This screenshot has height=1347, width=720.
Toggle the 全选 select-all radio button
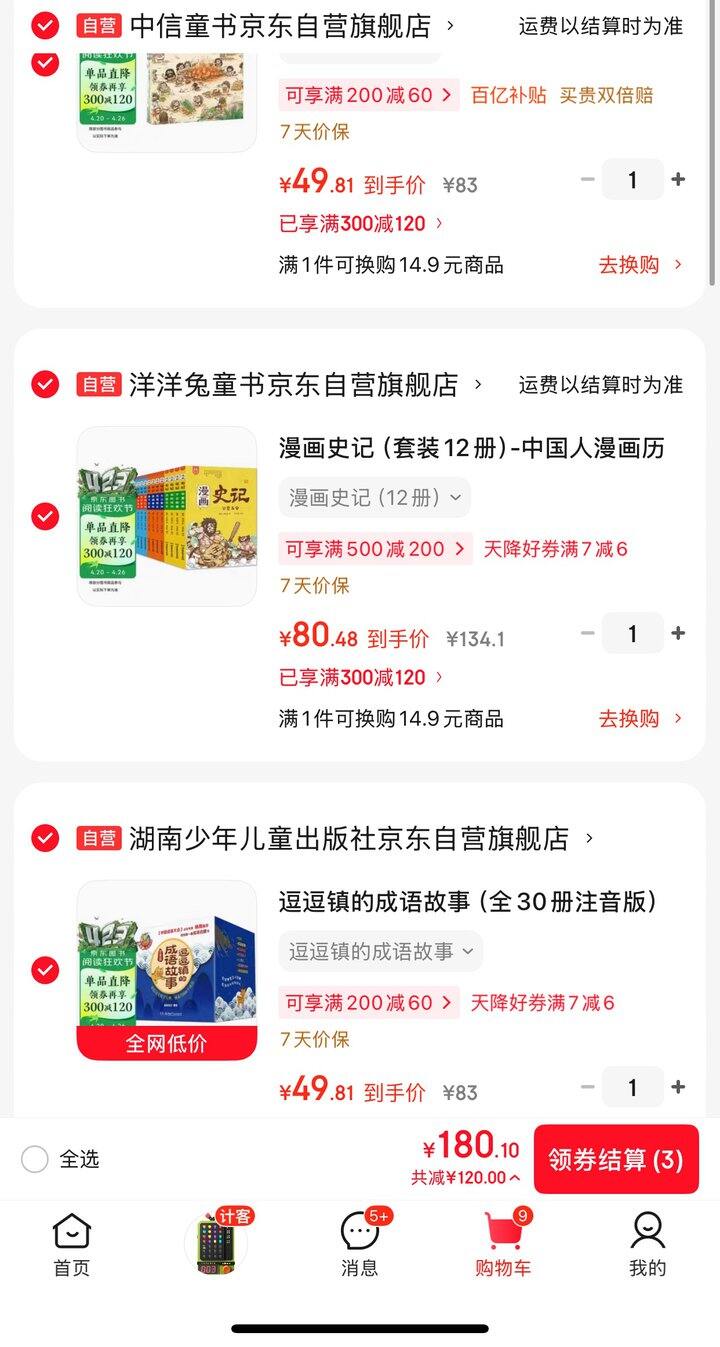(35, 1159)
